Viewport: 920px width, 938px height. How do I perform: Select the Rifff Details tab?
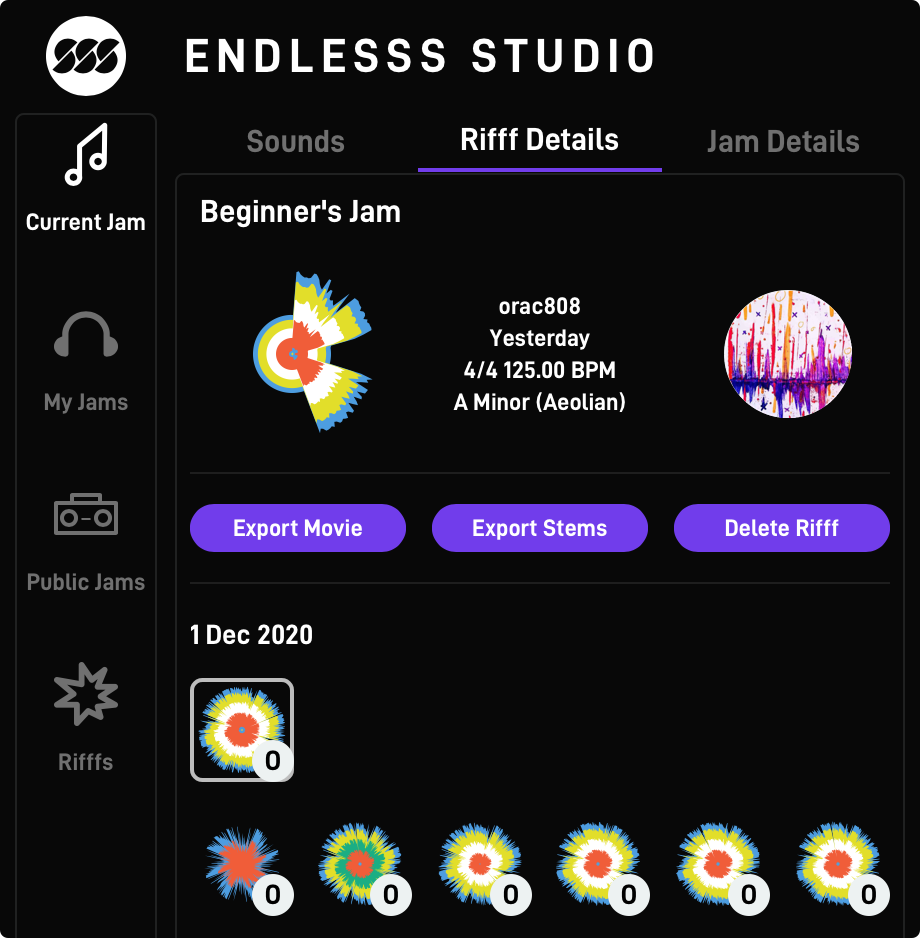click(x=539, y=140)
